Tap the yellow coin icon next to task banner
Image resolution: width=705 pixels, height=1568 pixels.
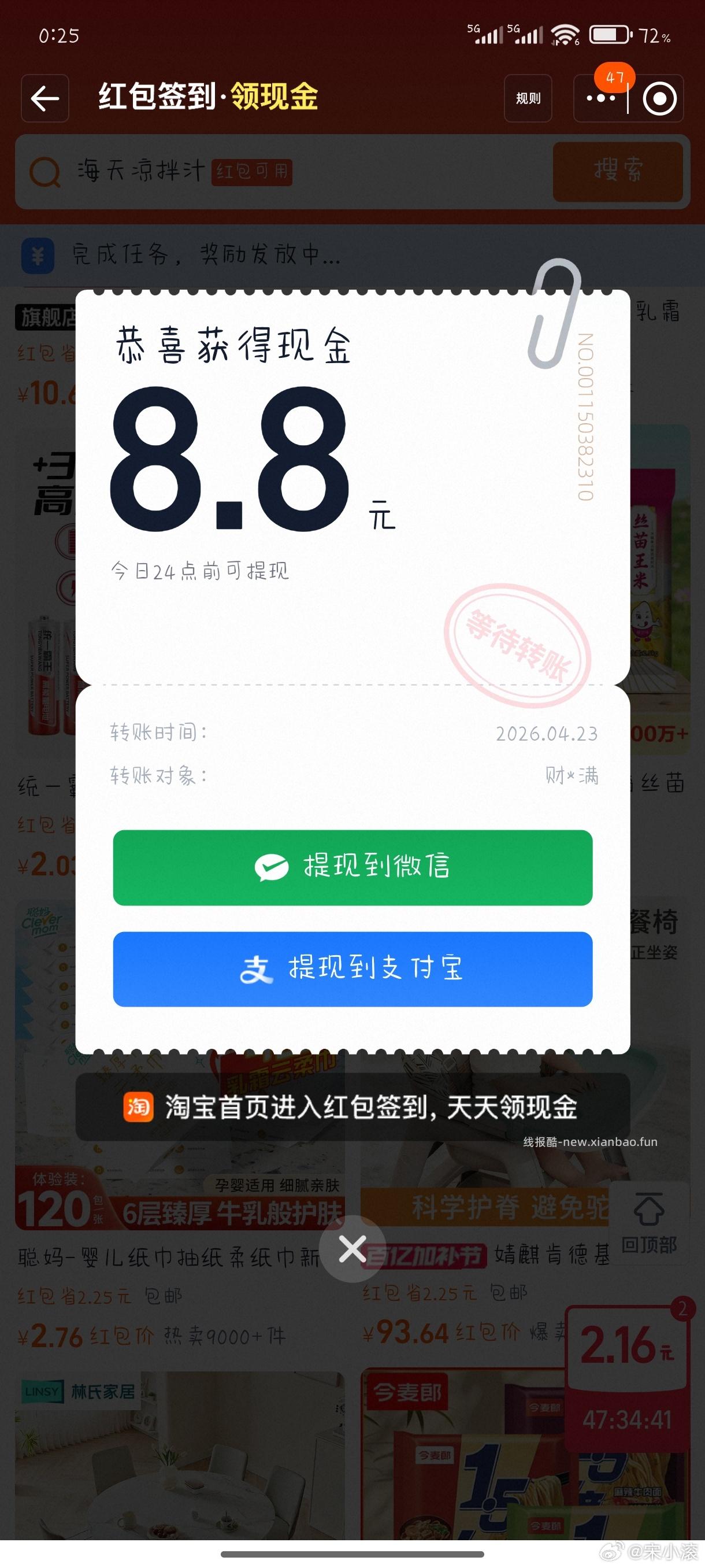tap(38, 256)
